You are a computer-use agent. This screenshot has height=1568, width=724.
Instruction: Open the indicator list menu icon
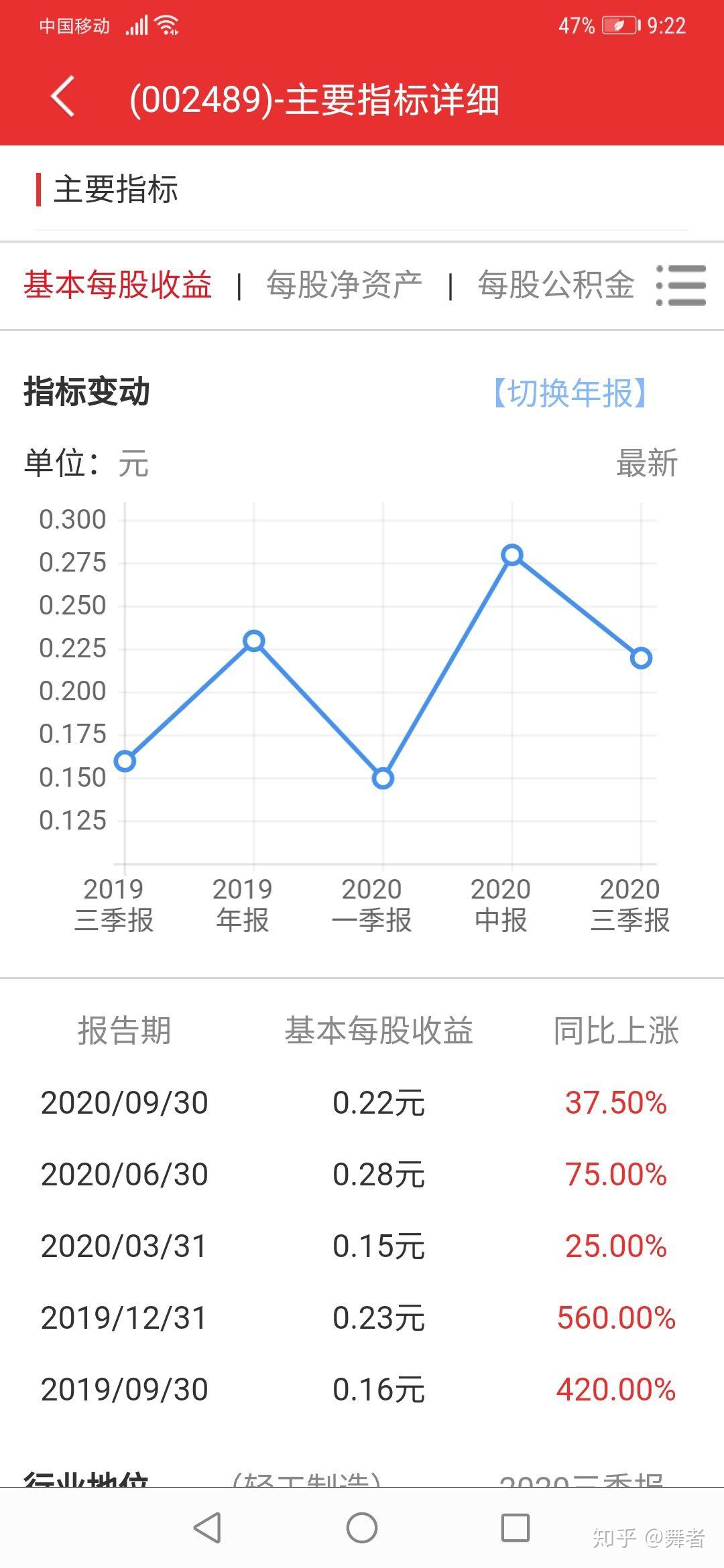(680, 285)
